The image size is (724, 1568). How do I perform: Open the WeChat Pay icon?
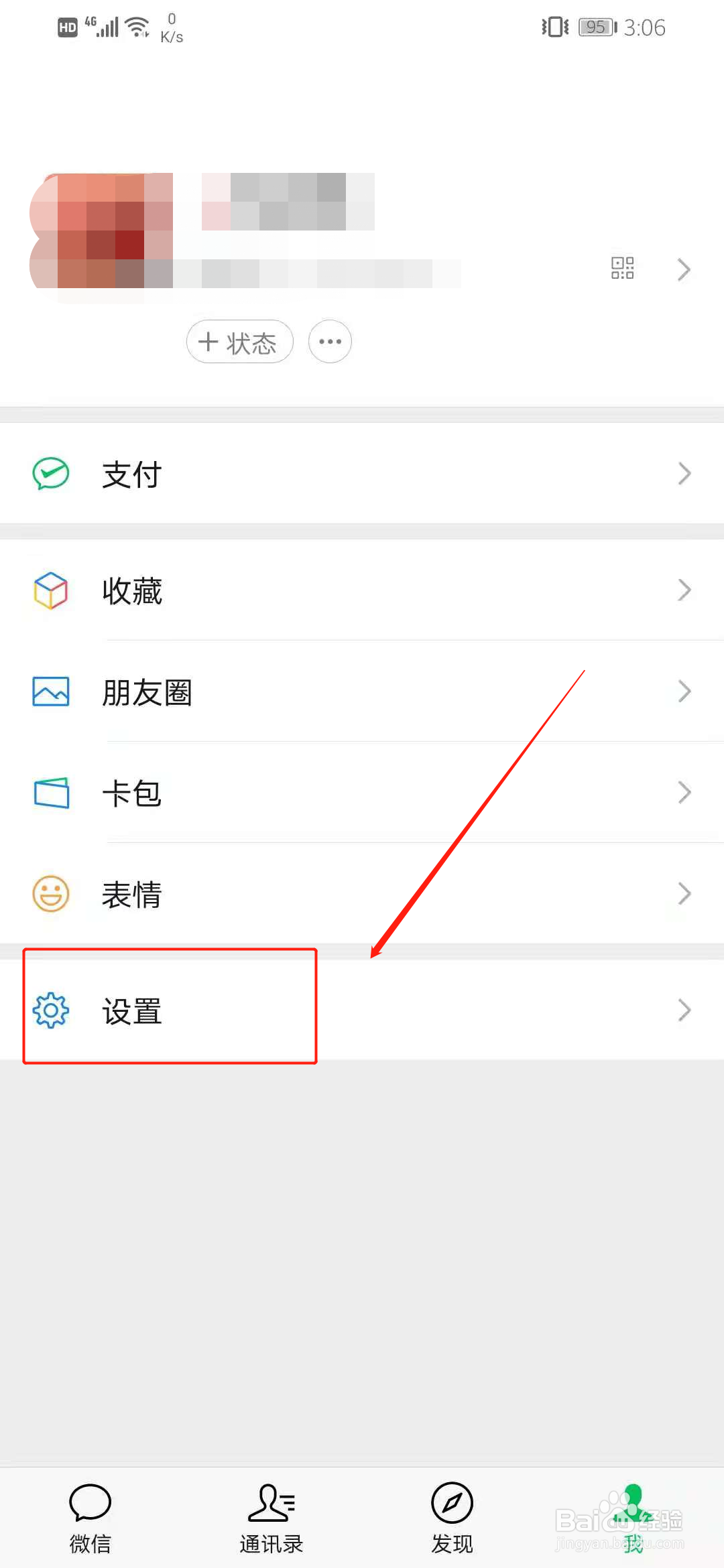(50, 474)
